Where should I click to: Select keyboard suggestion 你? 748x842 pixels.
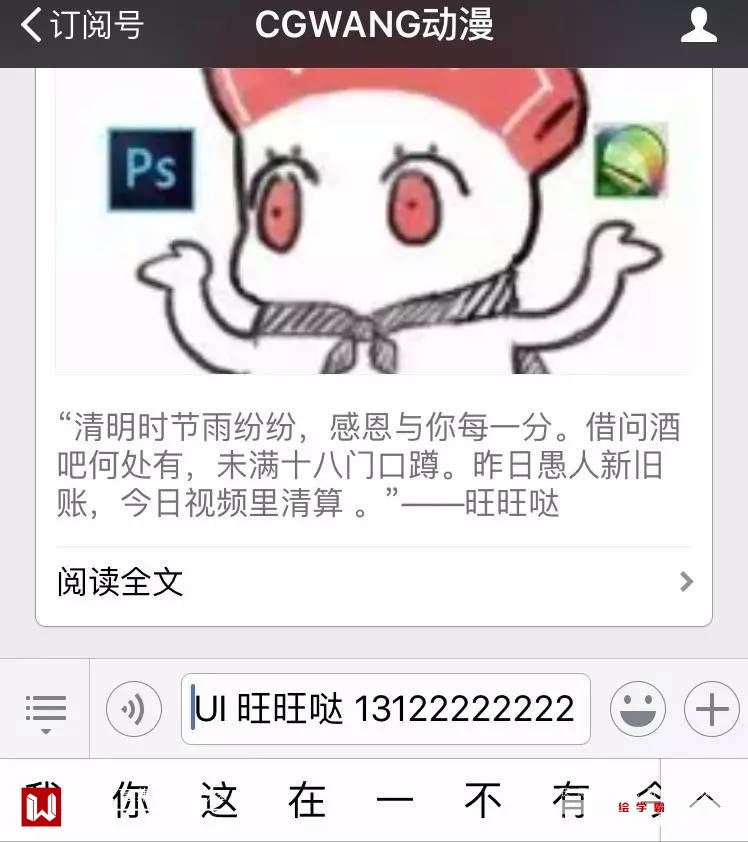coord(131,801)
